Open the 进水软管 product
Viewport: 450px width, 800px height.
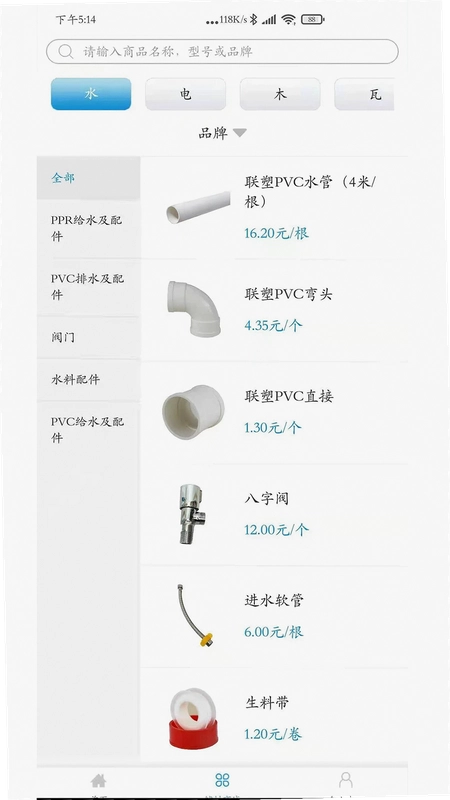(x=274, y=617)
